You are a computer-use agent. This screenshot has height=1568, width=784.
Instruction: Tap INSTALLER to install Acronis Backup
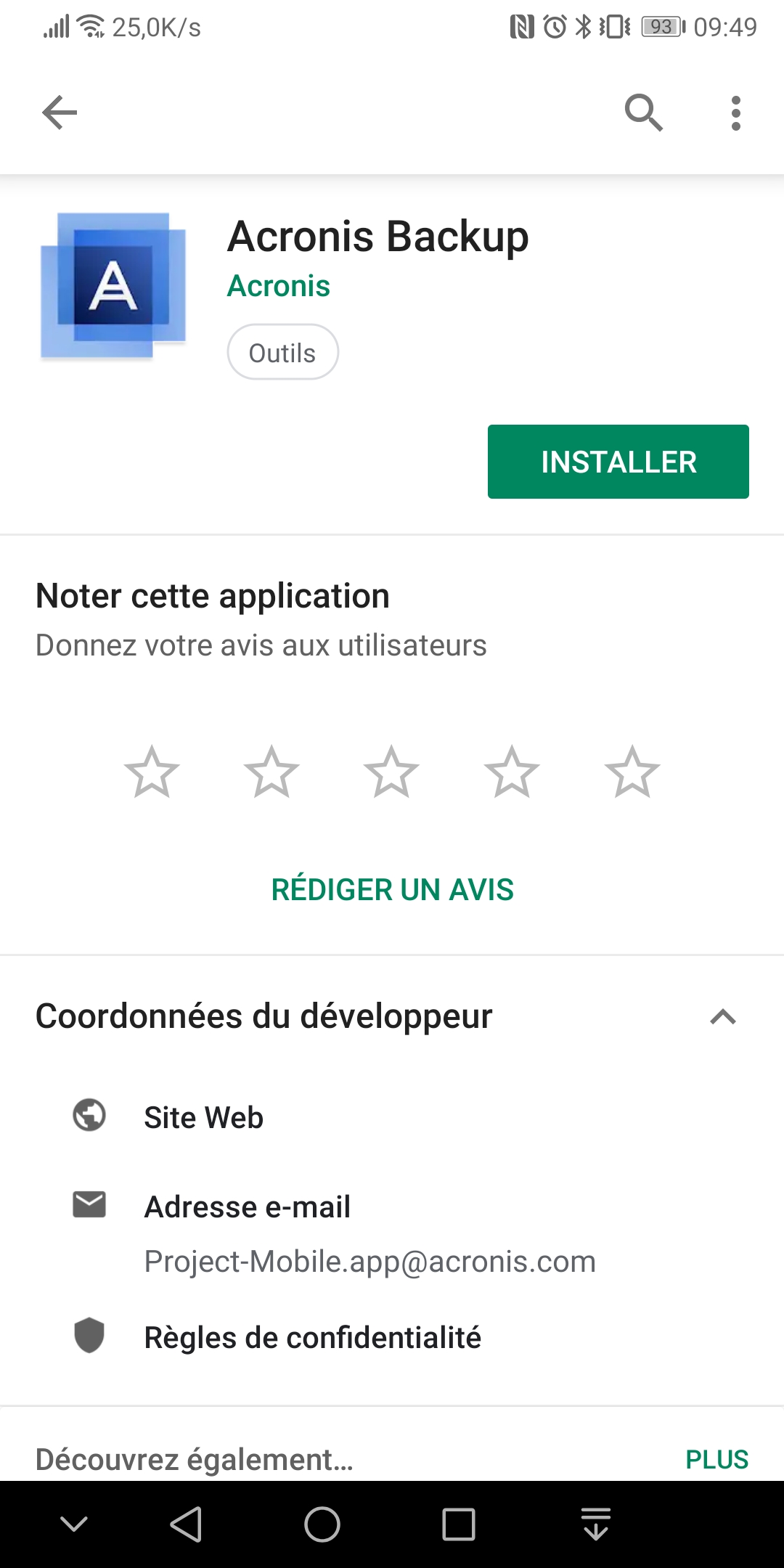point(618,462)
